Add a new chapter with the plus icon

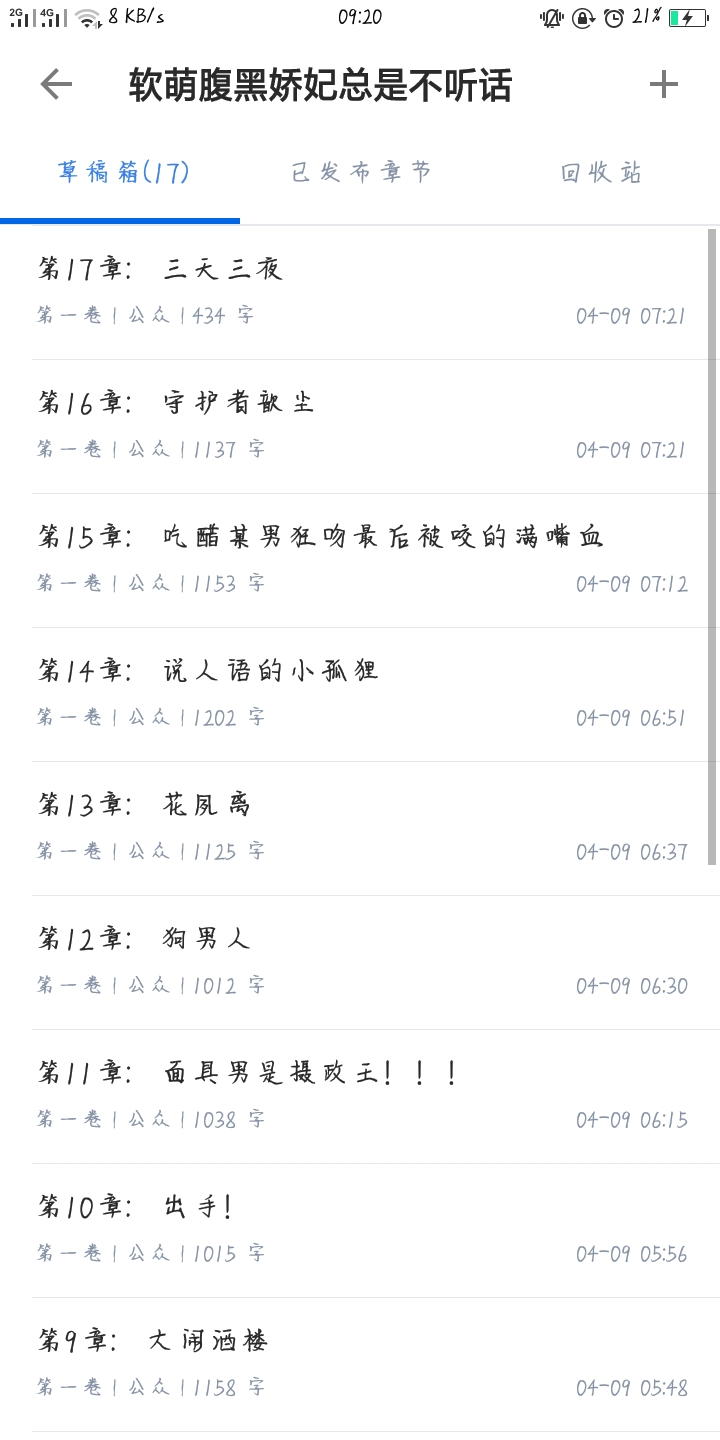coord(663,85)
